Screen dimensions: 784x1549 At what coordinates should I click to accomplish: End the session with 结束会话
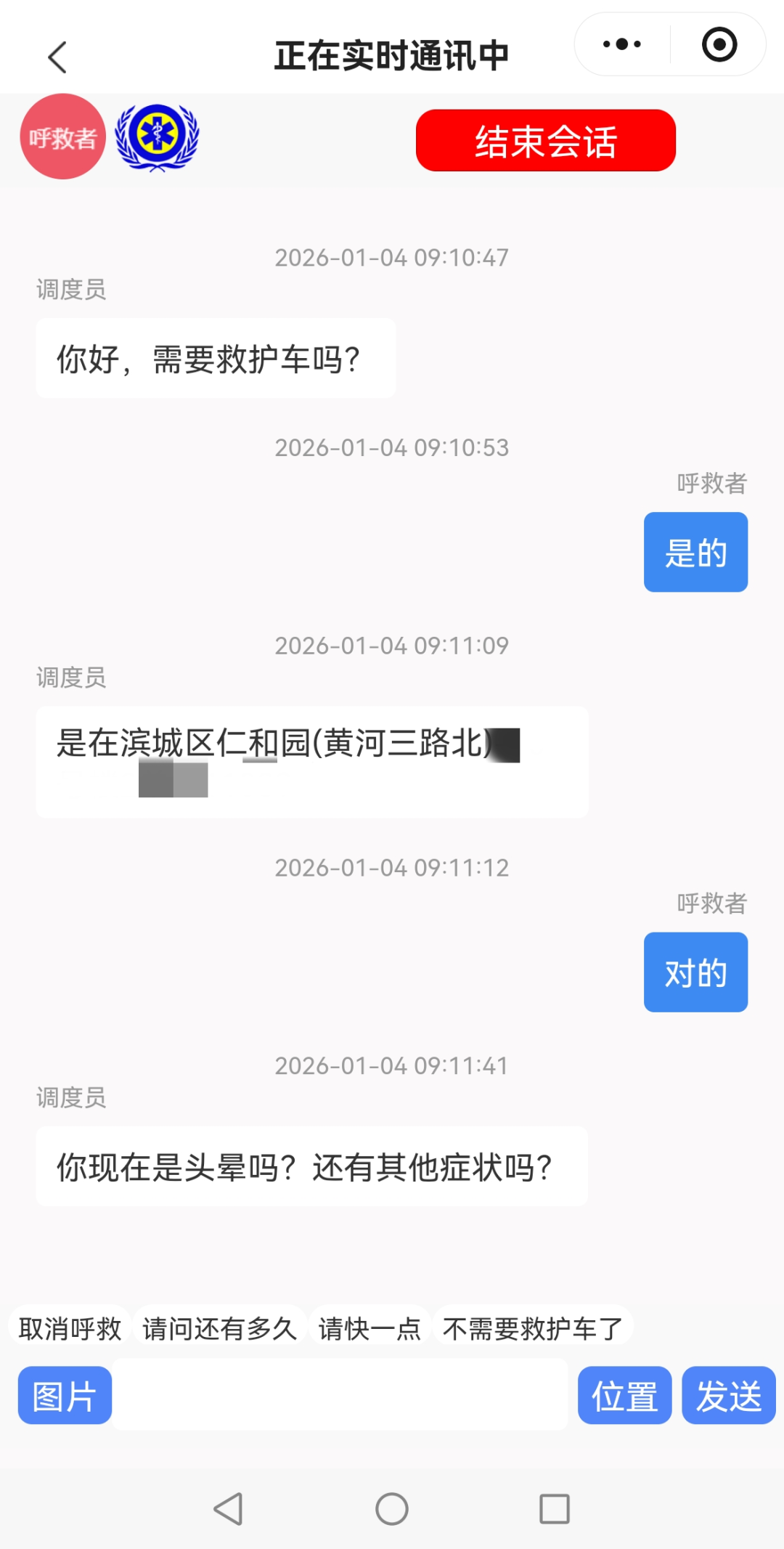tap(545, 141)
